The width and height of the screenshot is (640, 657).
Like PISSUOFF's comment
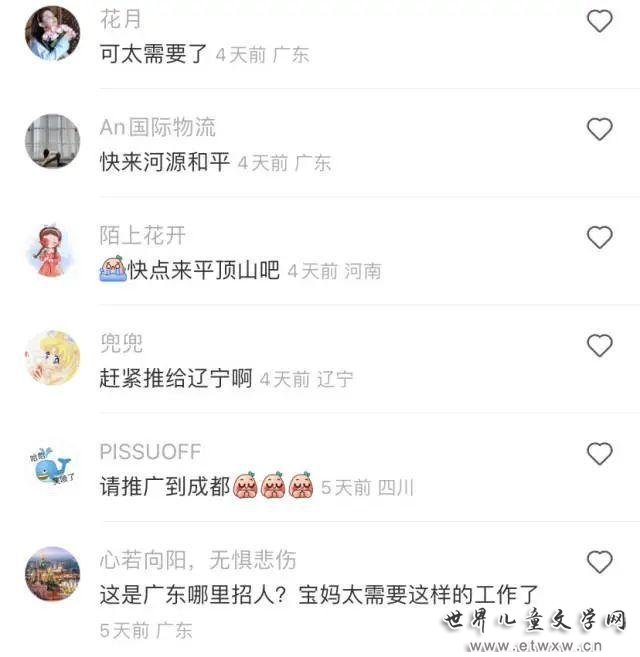click(x=599, y=454)
